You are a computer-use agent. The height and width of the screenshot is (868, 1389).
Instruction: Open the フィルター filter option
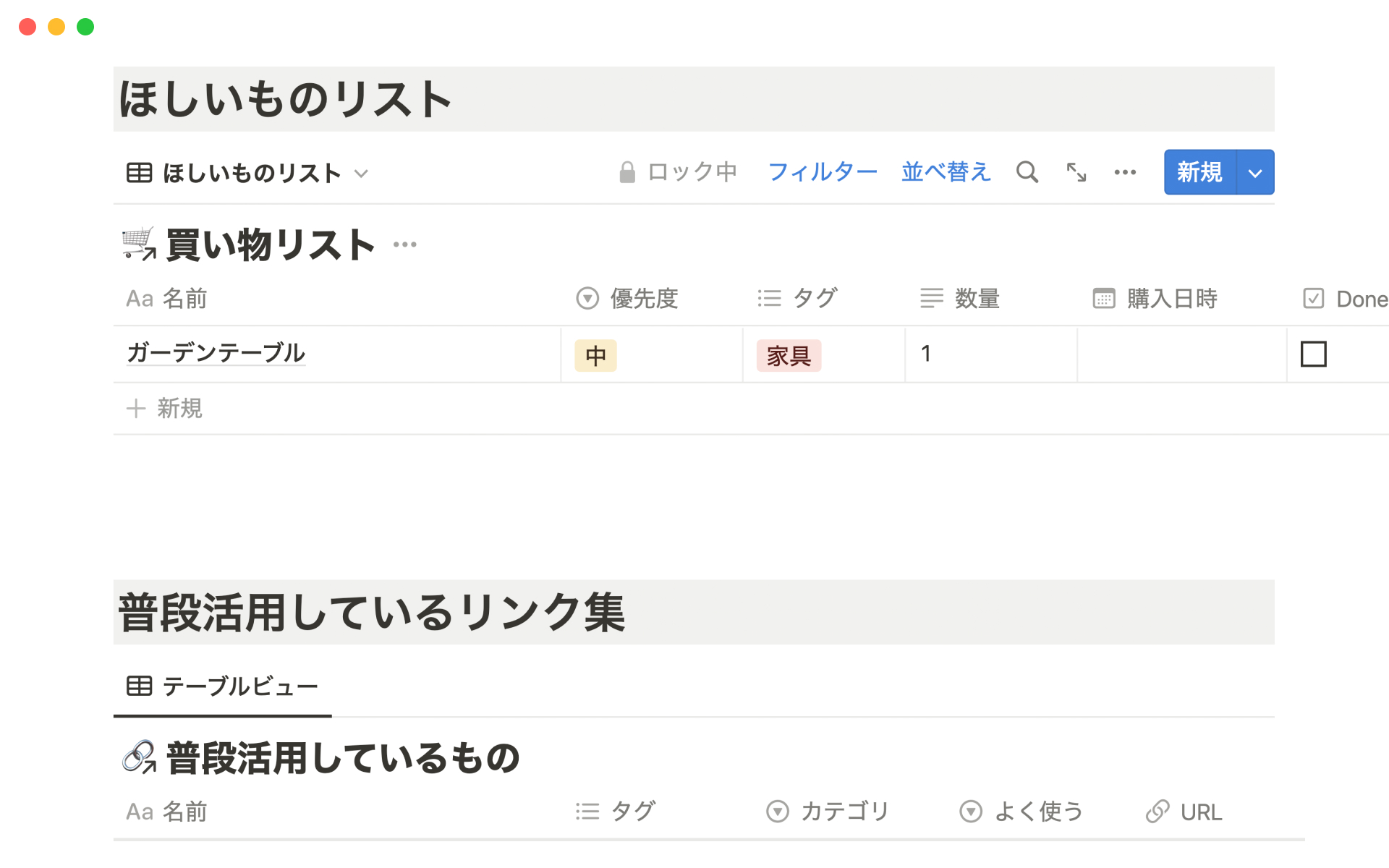click(x=822, y=172)
